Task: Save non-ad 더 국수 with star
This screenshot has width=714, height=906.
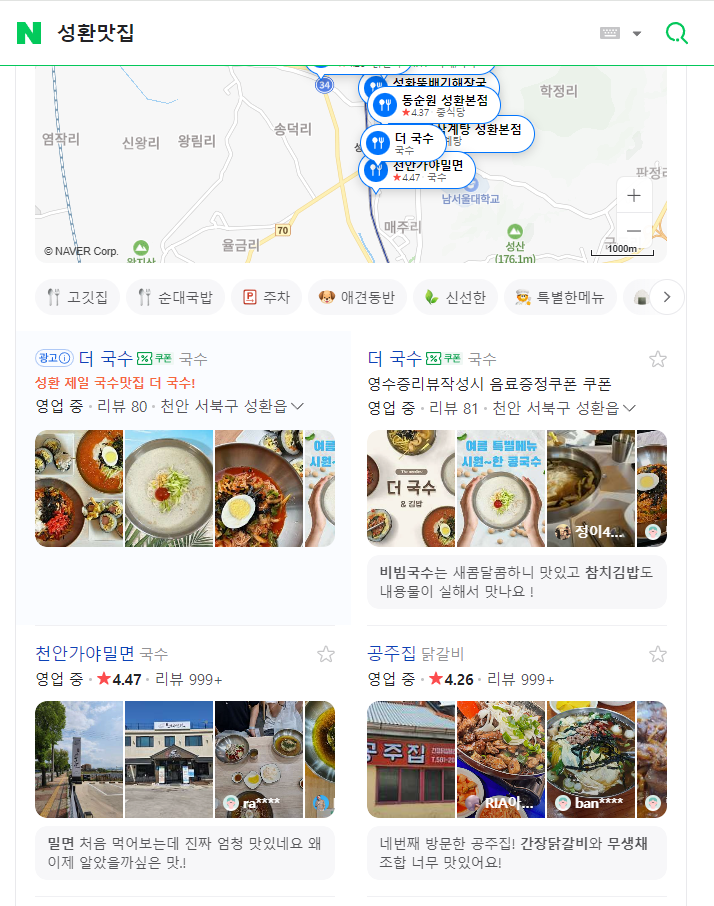Action: coord(657,359)
